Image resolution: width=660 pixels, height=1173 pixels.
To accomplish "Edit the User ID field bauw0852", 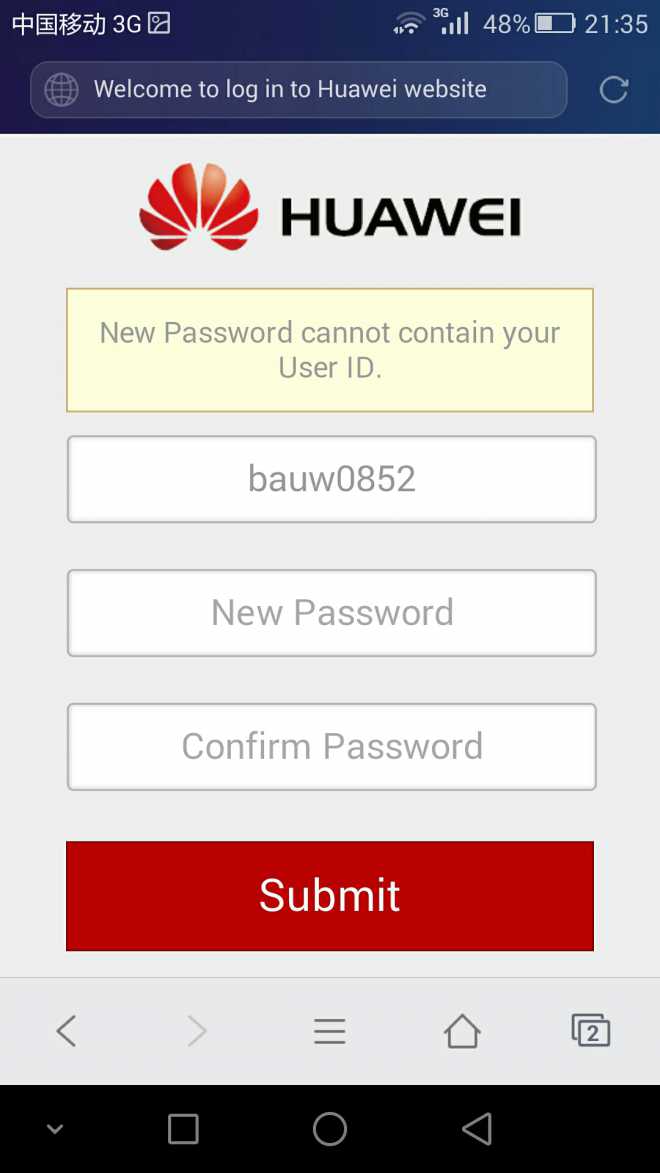I will pyautogui.click(x=331, y=479).
